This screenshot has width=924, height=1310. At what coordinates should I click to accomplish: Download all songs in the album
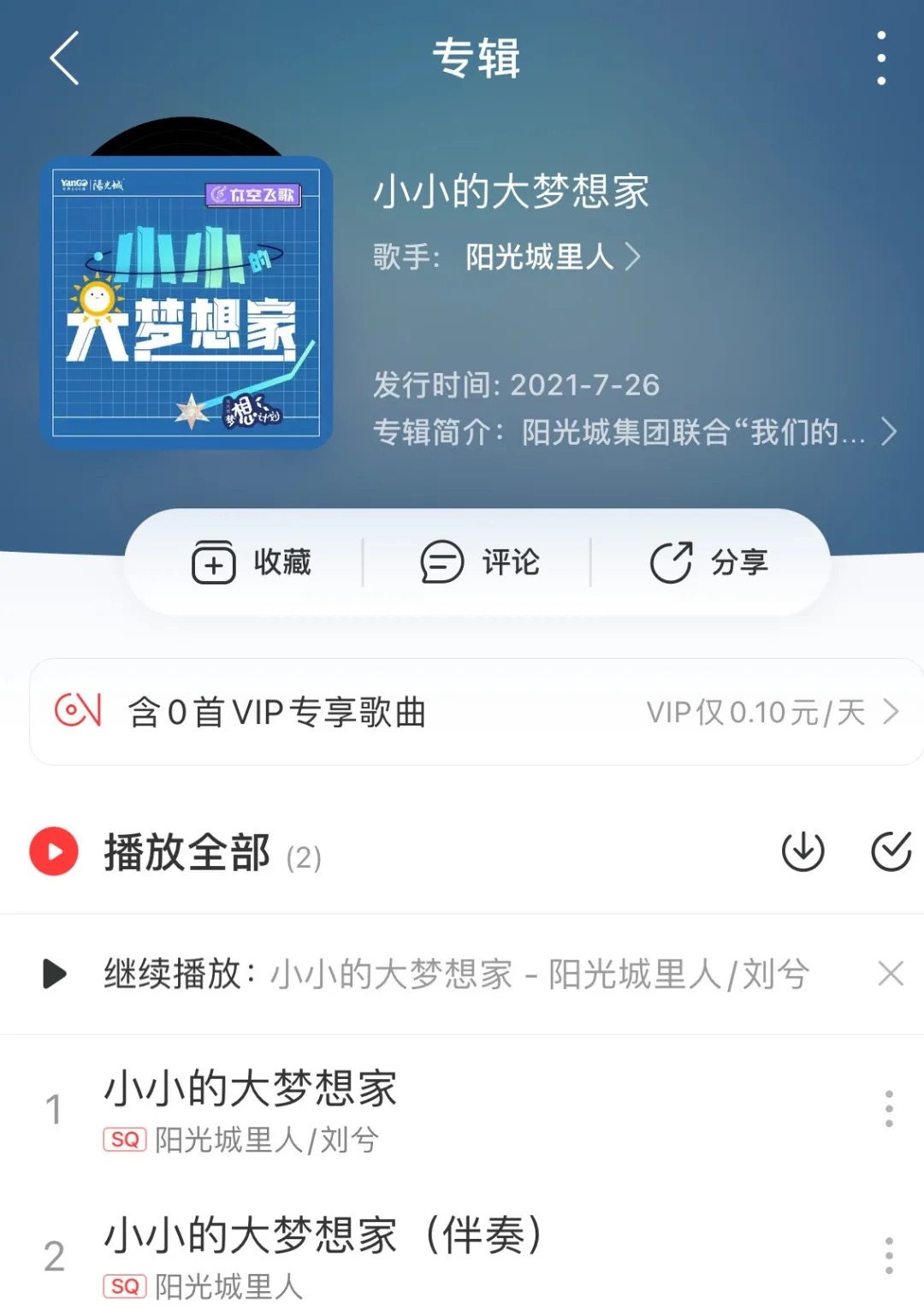click(803, 851)
